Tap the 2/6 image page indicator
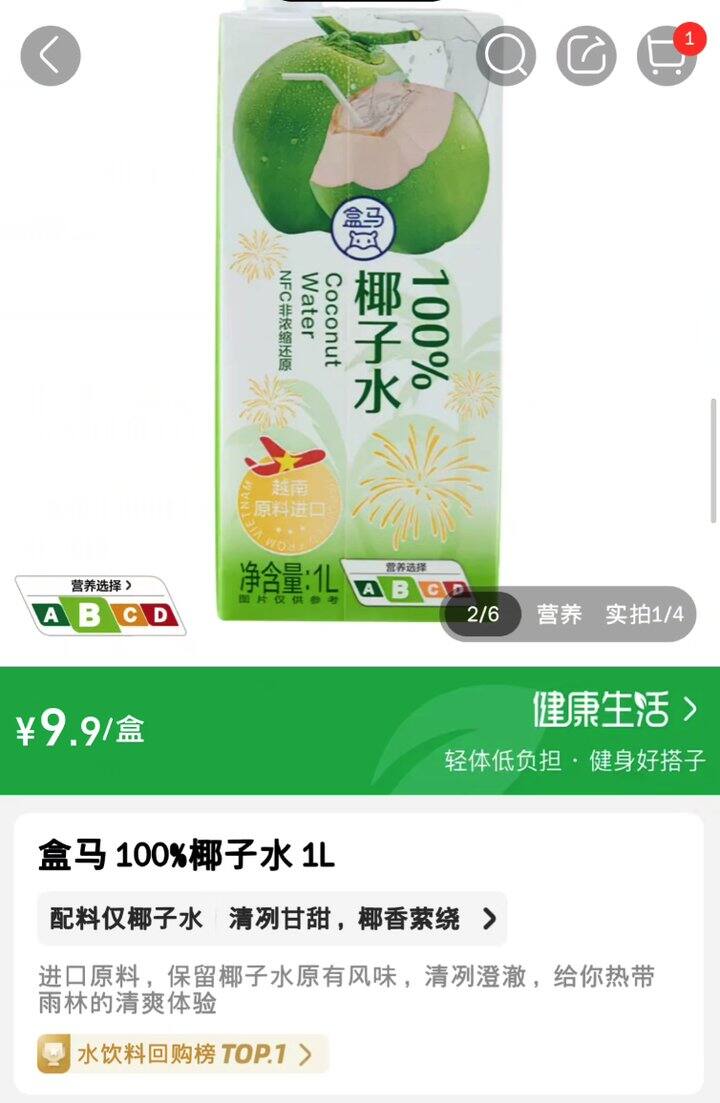 483,614
